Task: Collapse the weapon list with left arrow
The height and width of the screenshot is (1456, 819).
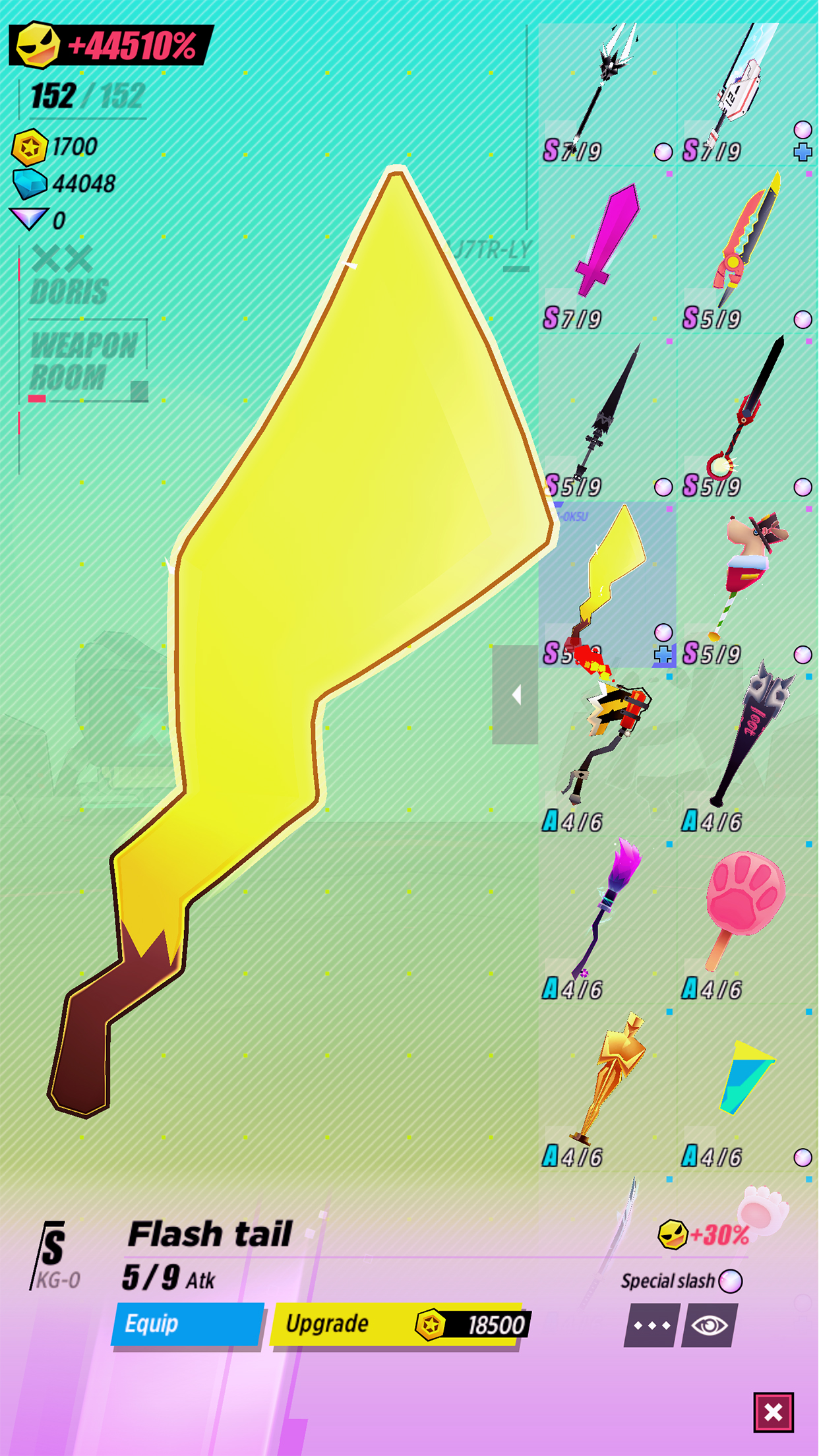Action: (x=515, y=694)
